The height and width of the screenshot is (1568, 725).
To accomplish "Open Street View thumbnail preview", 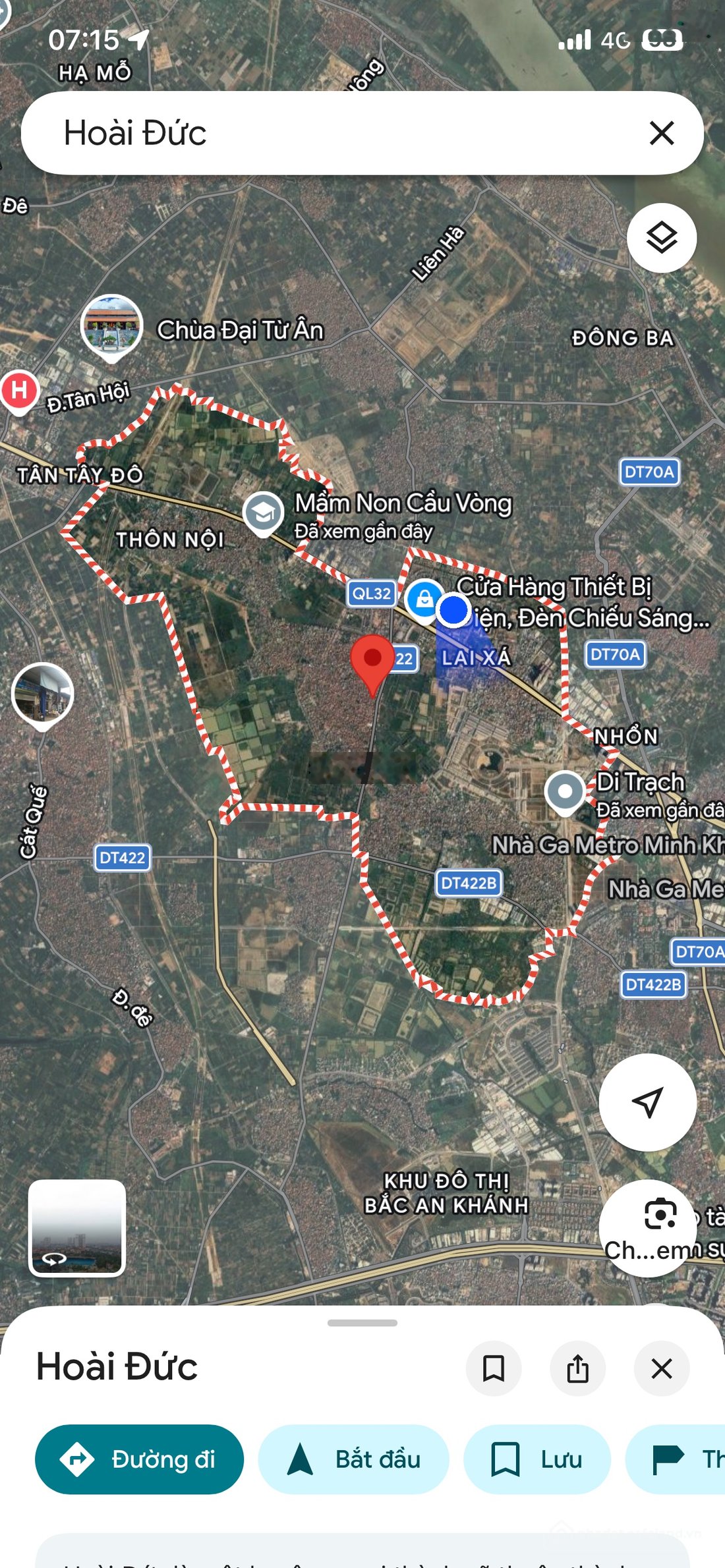I will click(x=77, y=1228).
